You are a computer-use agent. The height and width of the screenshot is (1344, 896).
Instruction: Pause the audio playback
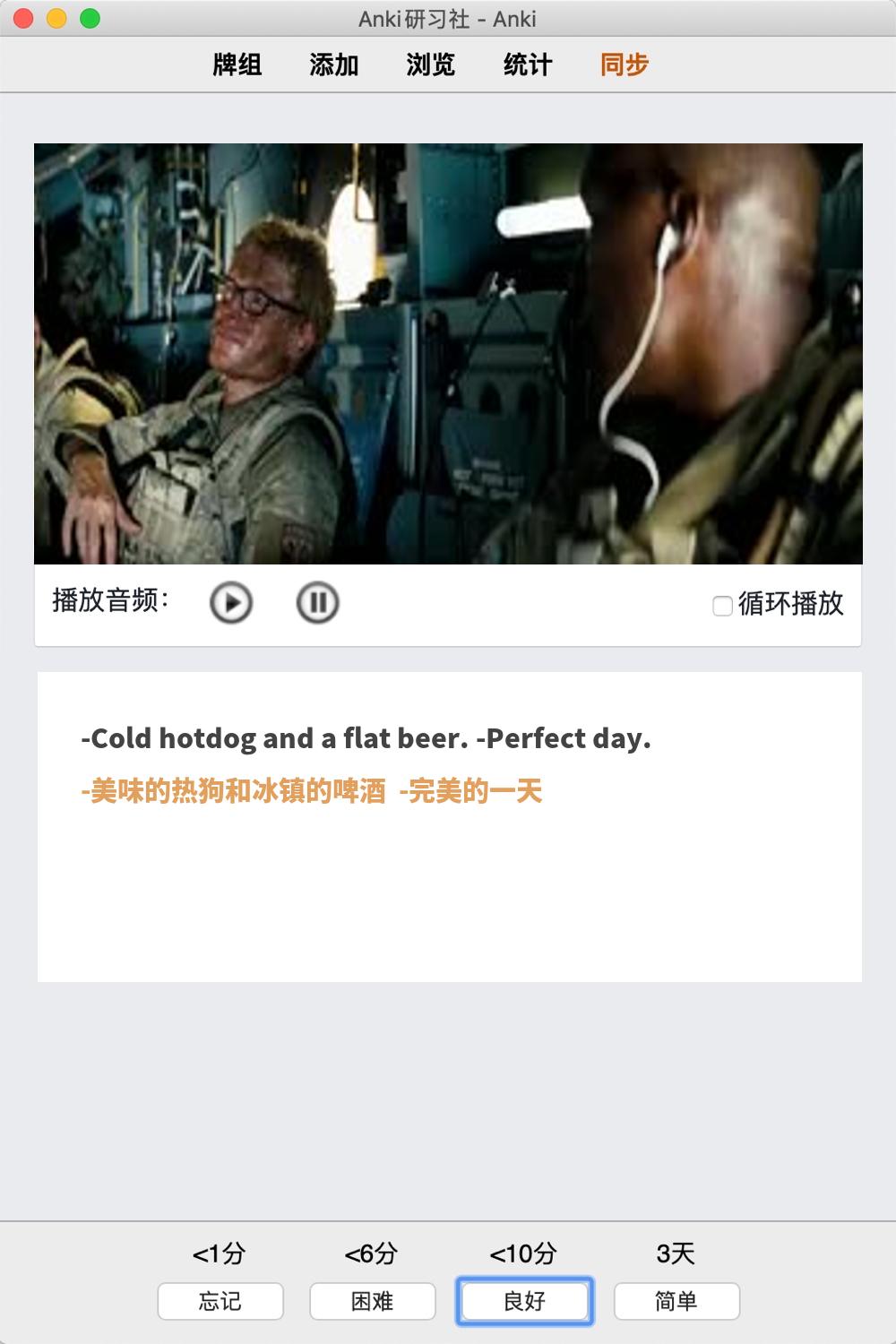pyautogui.click(x=317, y=603)
